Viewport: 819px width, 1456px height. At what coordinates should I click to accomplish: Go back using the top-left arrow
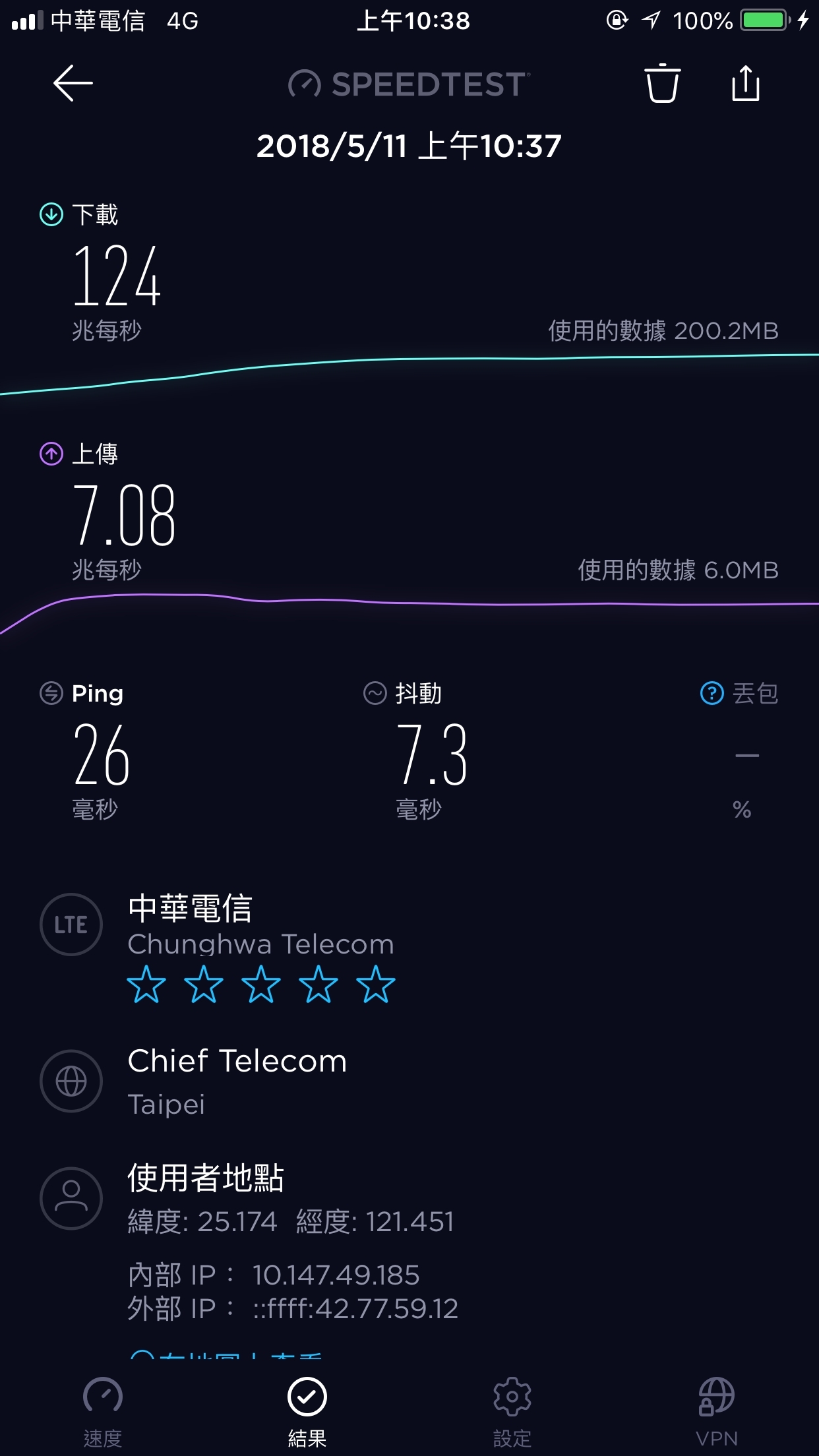[73, 83]
